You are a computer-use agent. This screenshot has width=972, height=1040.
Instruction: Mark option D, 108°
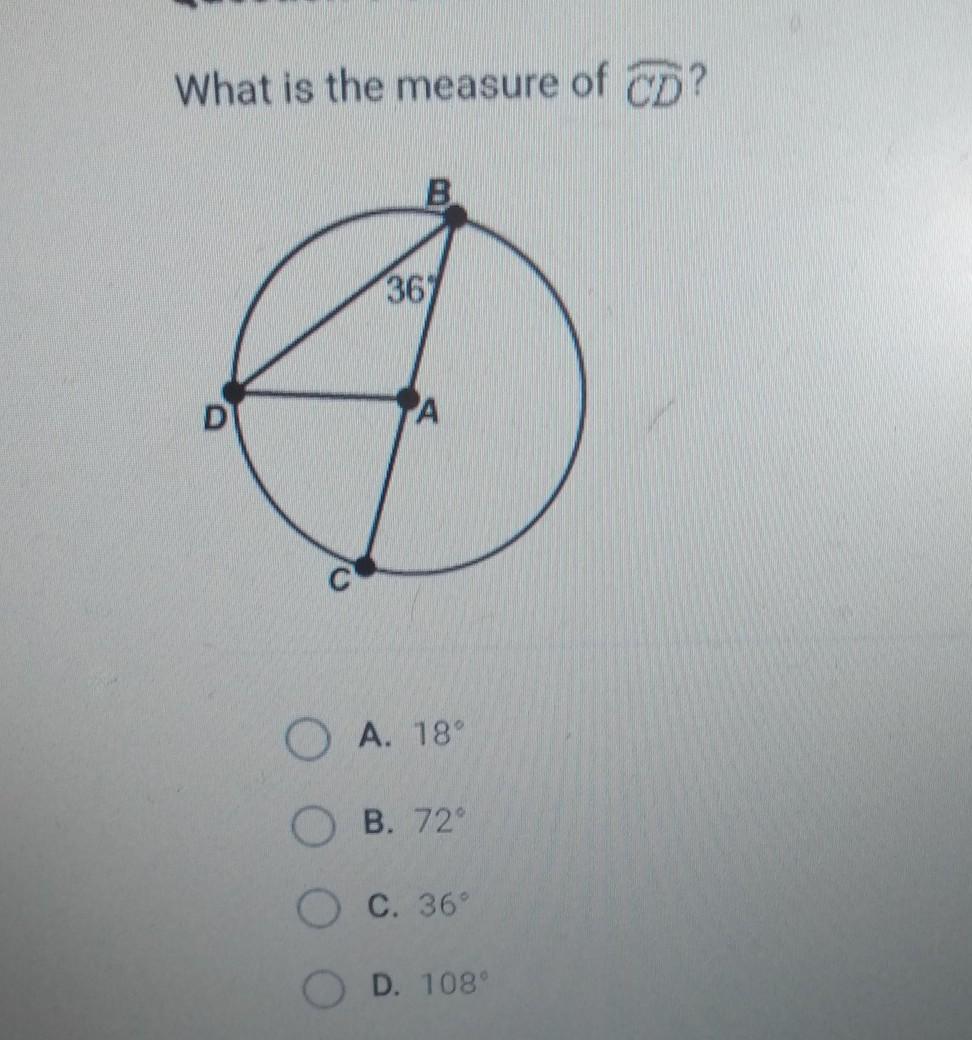pyautogui.click(x=323, y=989)
